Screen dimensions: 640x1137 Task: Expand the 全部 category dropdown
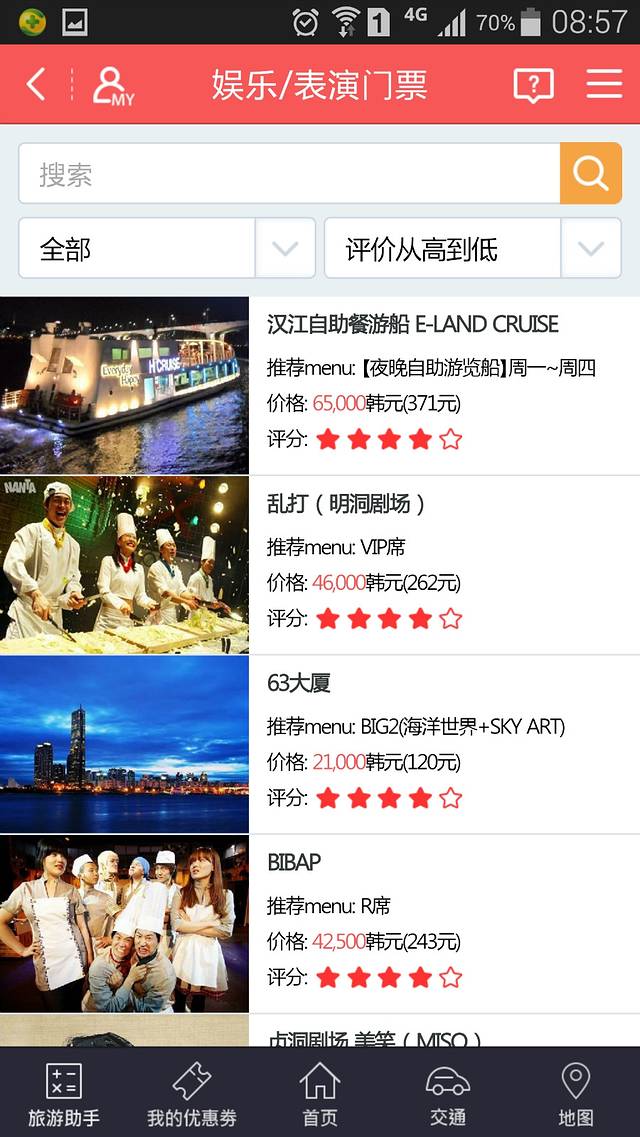(167, 248)
